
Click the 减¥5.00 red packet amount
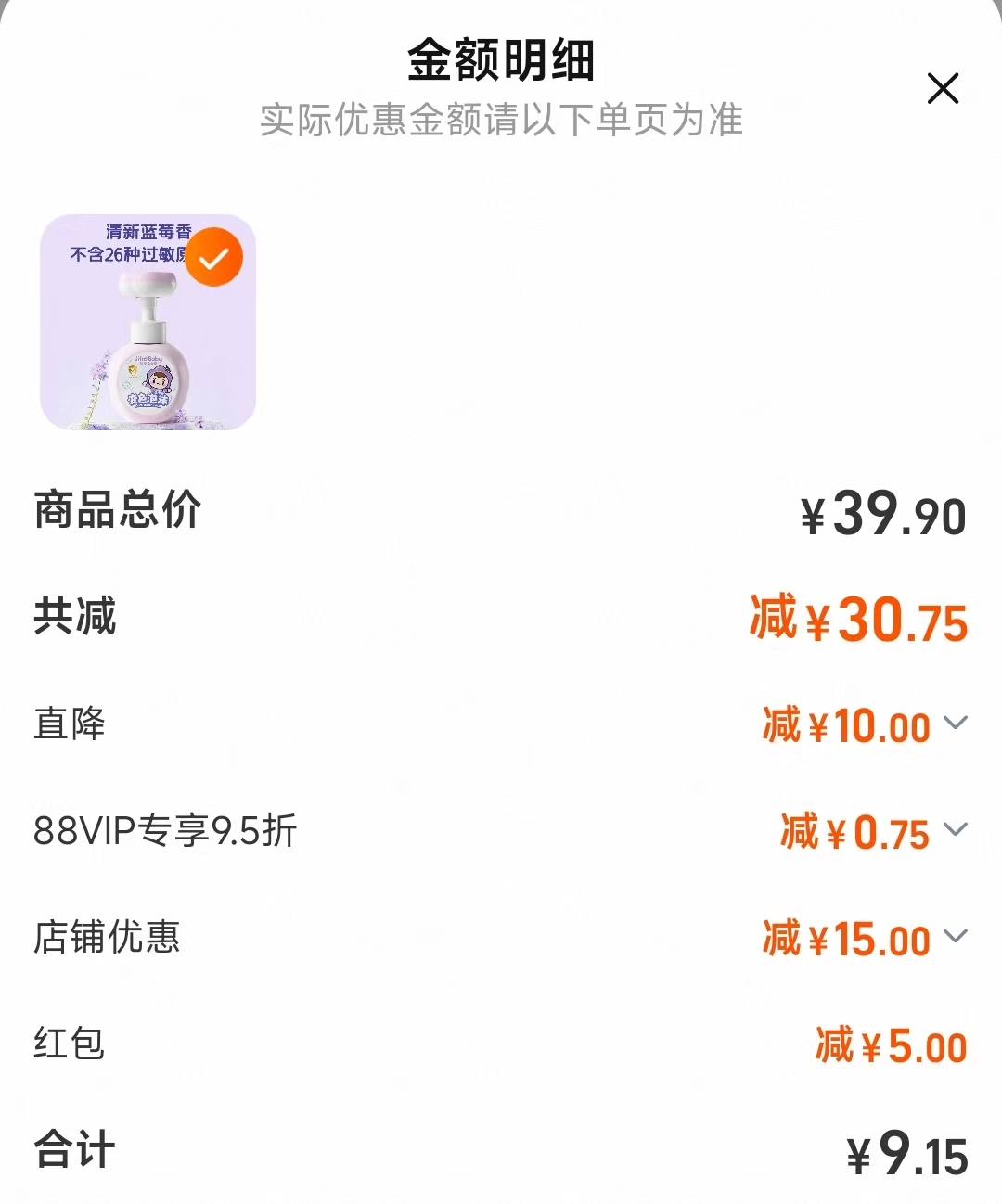coord(886,1045)
